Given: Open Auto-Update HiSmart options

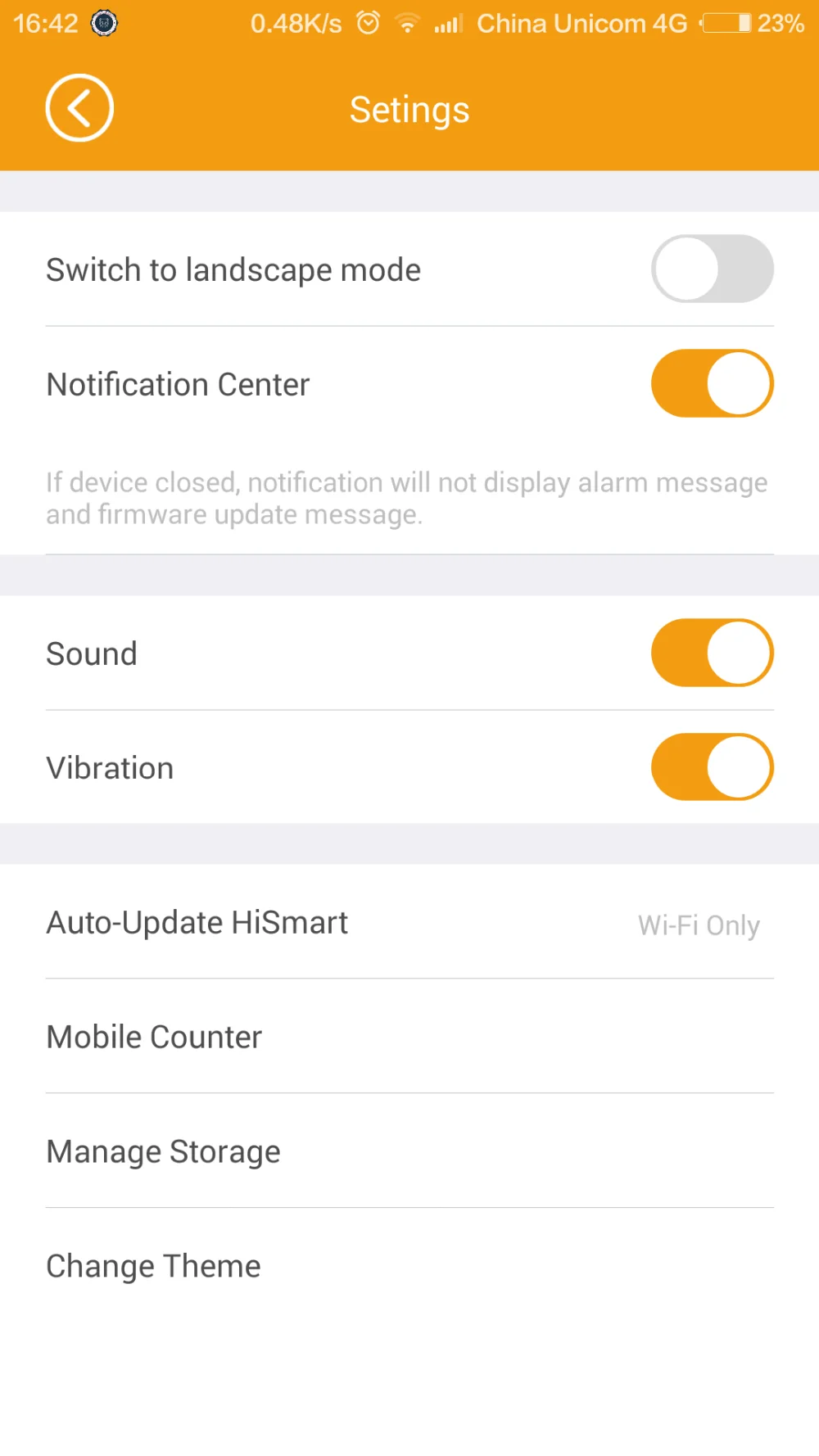Looking at the screenshot, I should coord(409,923).
